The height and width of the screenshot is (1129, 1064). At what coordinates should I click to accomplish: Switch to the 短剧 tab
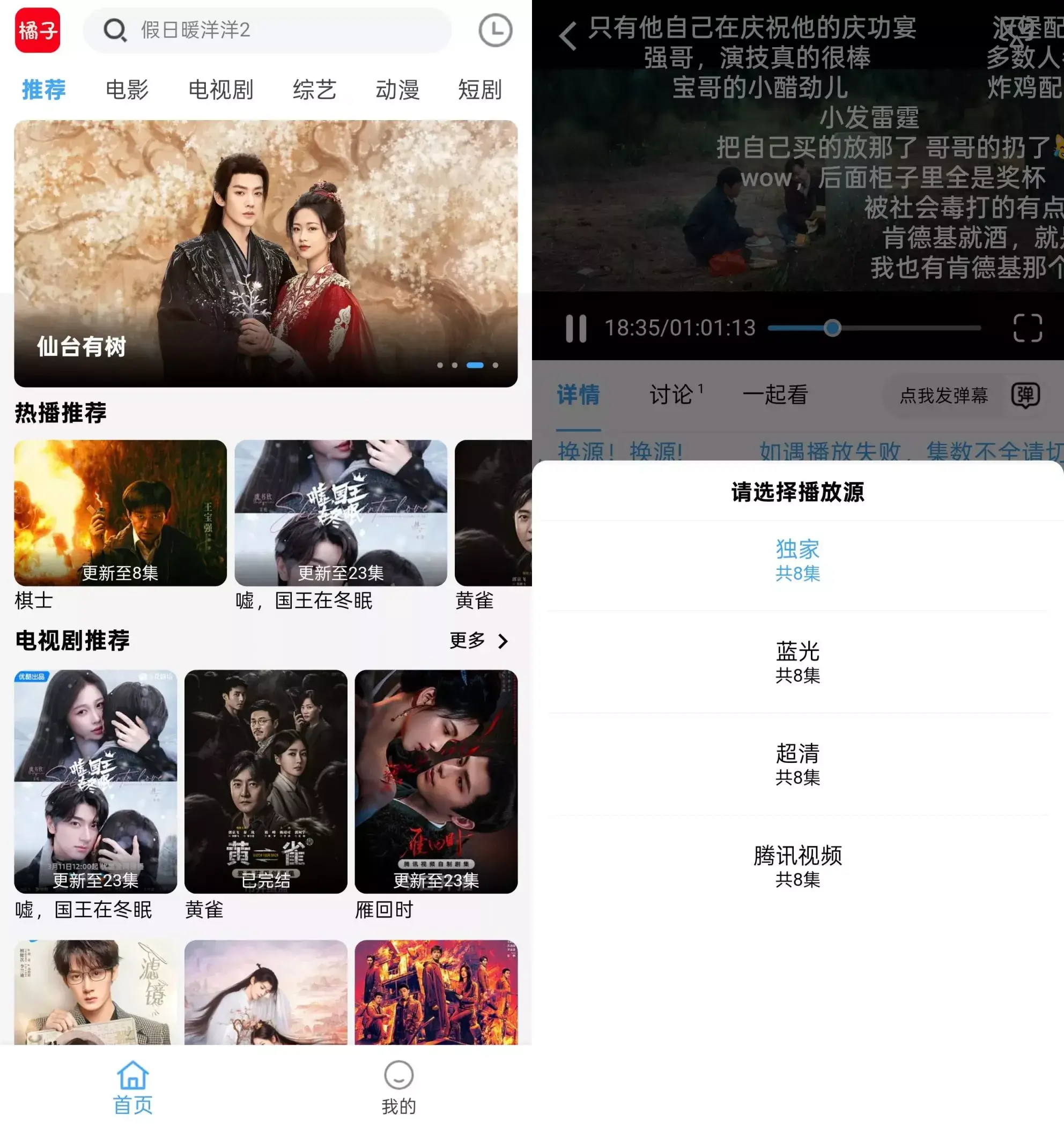point(479,90)
